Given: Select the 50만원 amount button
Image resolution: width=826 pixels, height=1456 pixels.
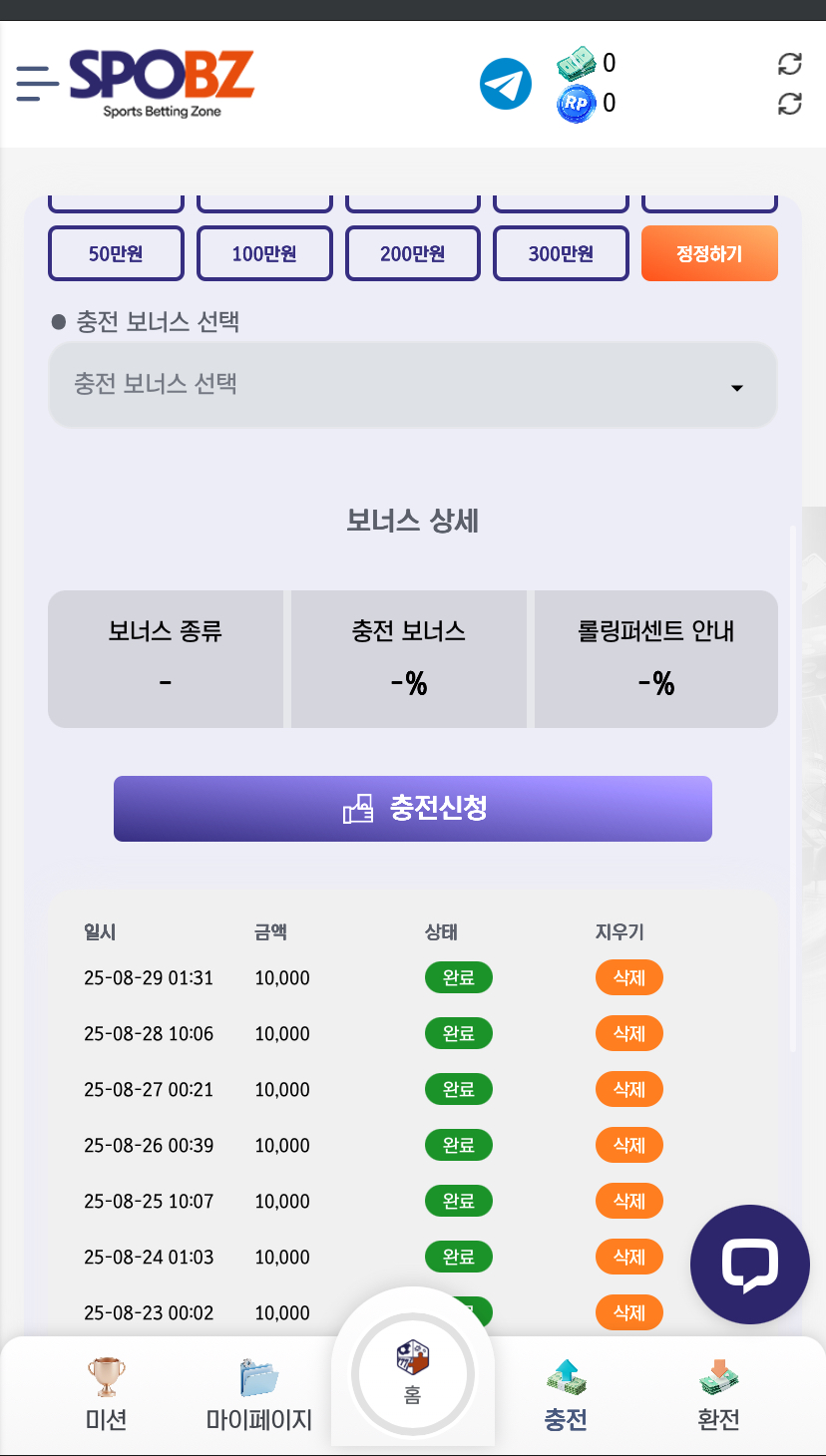Looking at the screenshot, I should tap(116, 253).
